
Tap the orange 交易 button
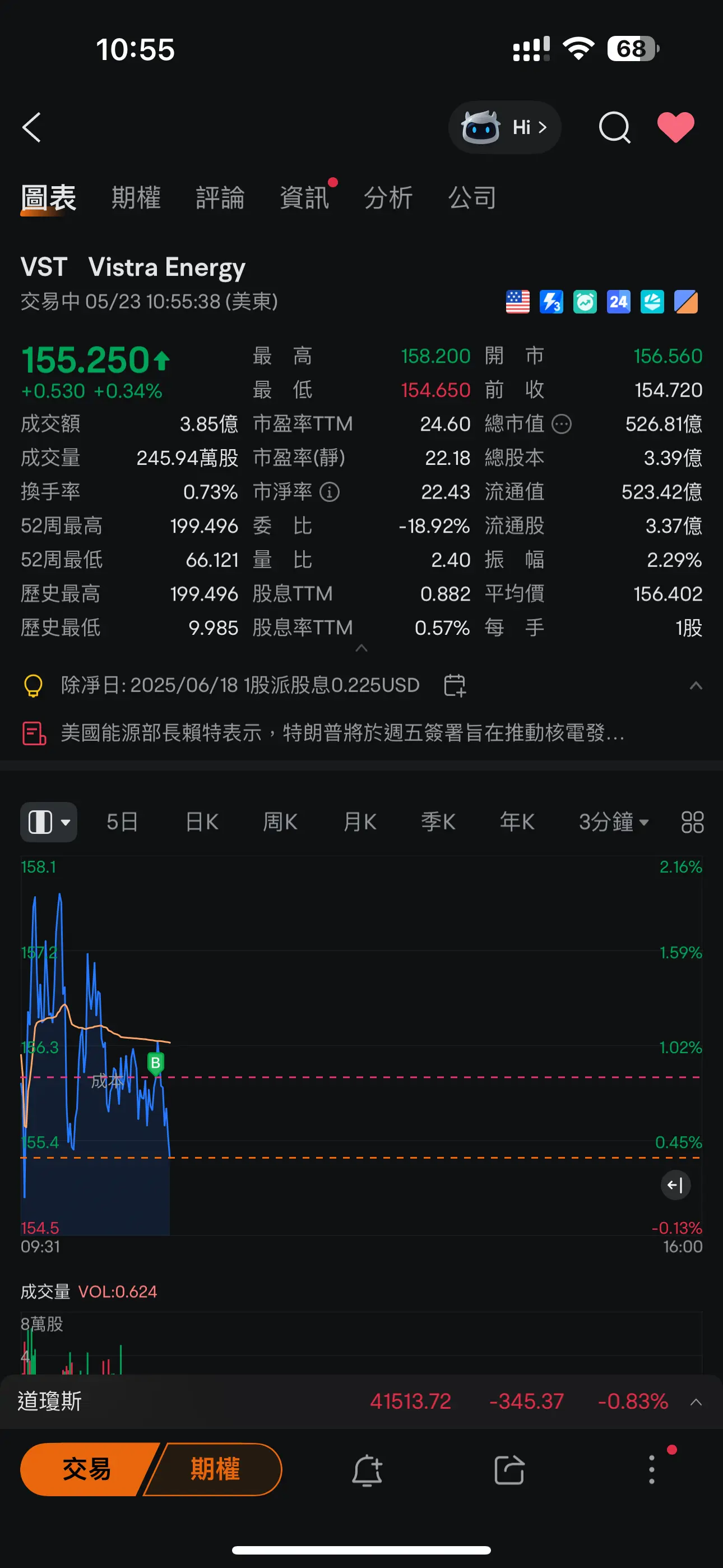86,1469
